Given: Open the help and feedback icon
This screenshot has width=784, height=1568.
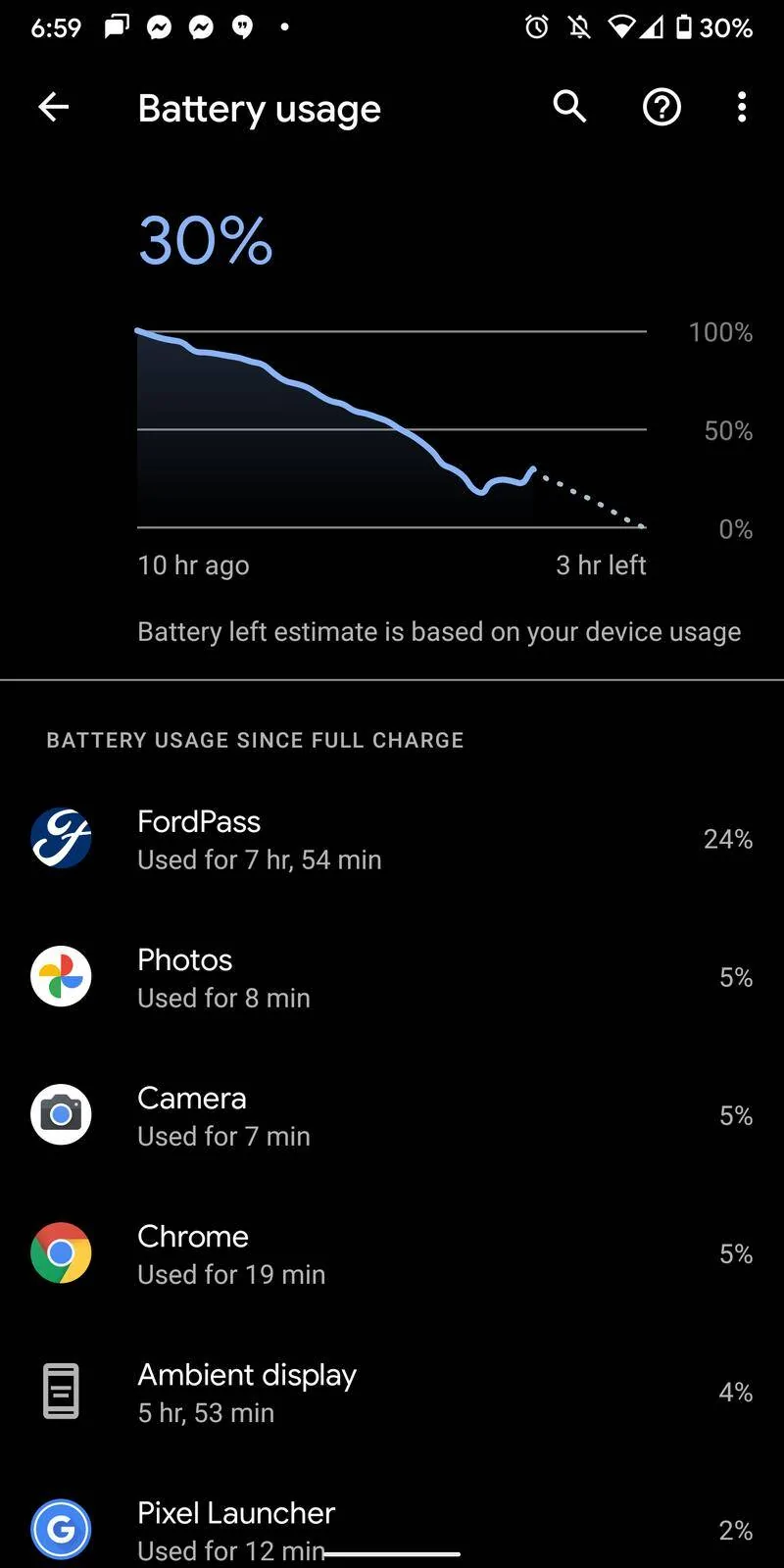Looking at the screenshot, I should click(x=661, y=107).
